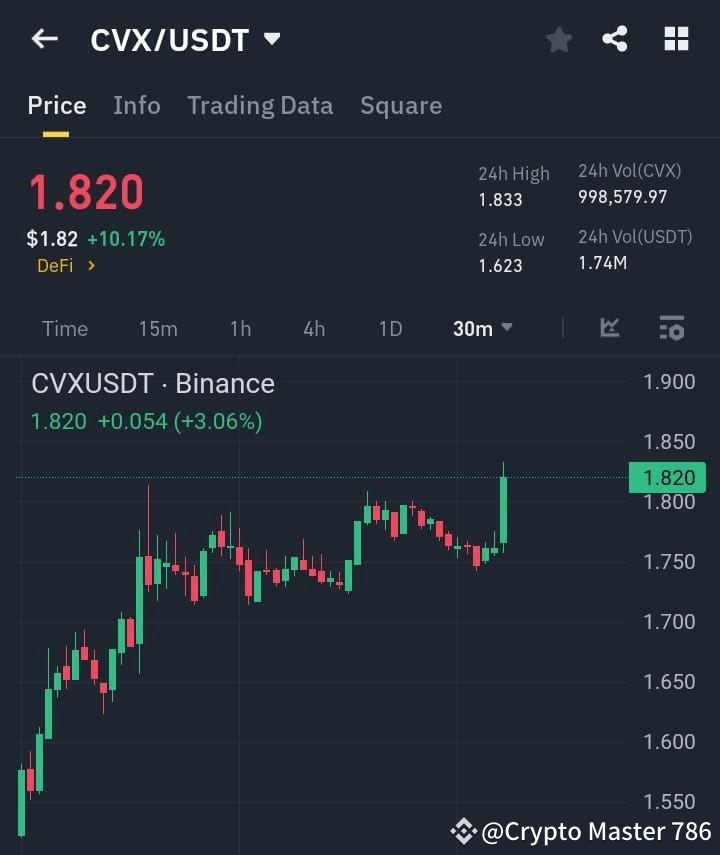Screen dimensions: 720x855
Task: Click the current price 1.820 label
Action: pyautogui.click(x=88, y=192)
